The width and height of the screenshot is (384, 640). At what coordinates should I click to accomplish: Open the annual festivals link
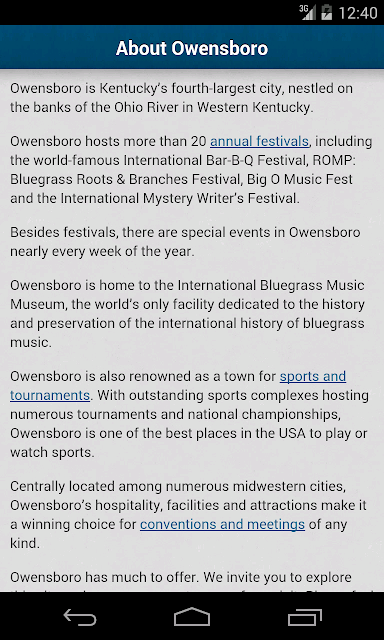coord(259,141)
